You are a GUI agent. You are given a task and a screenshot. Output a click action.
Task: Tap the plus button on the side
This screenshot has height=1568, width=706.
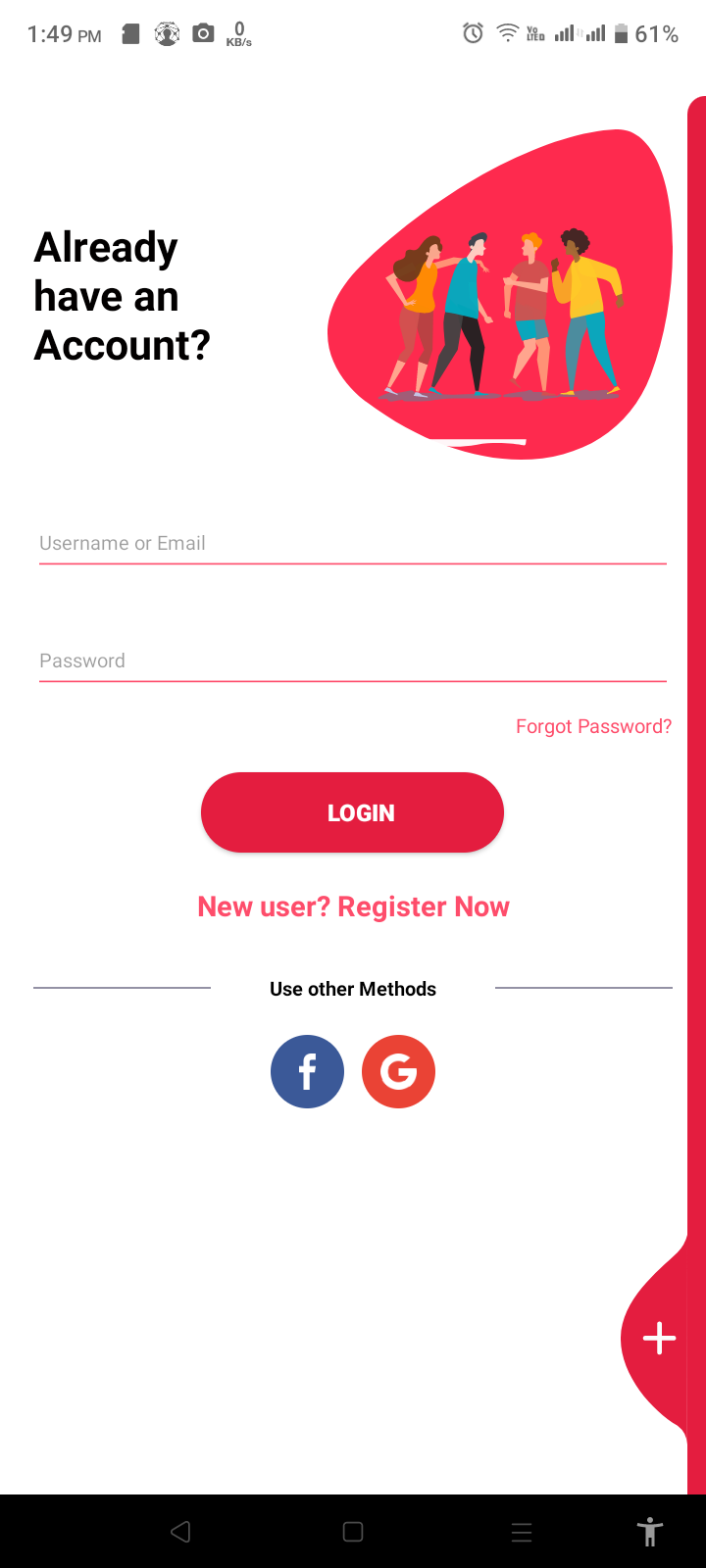pyautogui.click(x=659, y=1338)
